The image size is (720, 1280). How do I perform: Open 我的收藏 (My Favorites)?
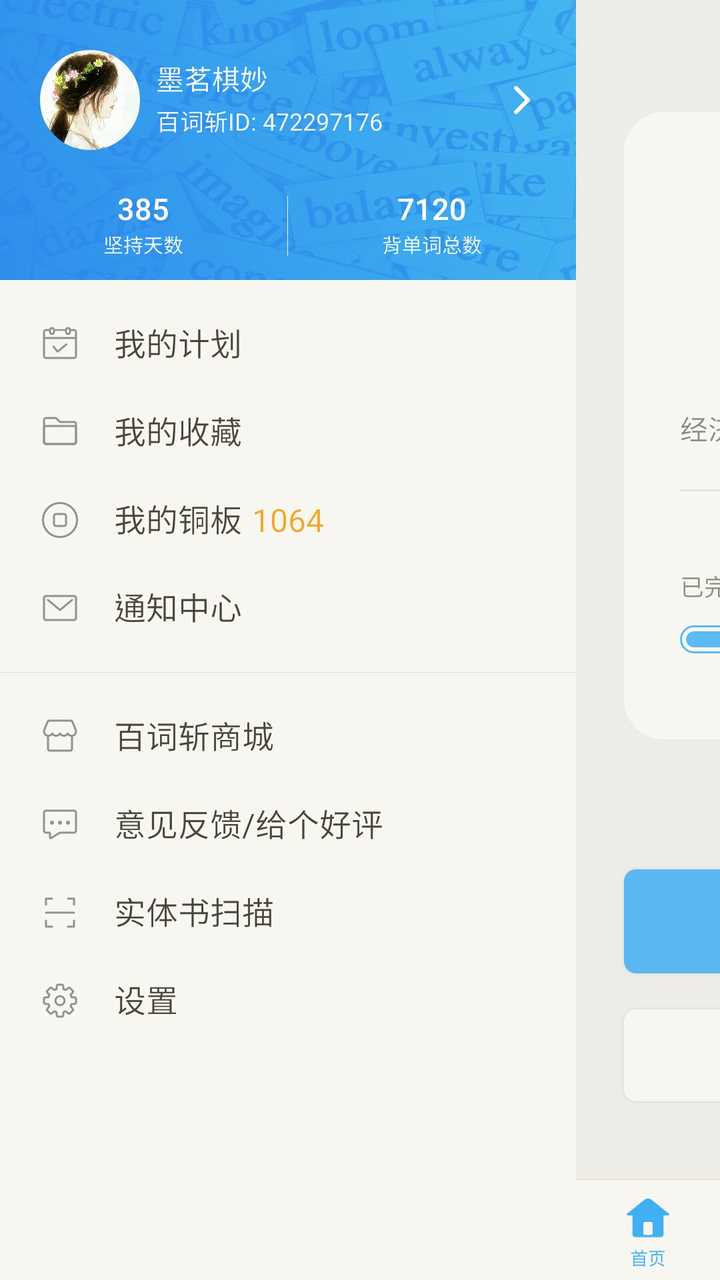point(178,433)
